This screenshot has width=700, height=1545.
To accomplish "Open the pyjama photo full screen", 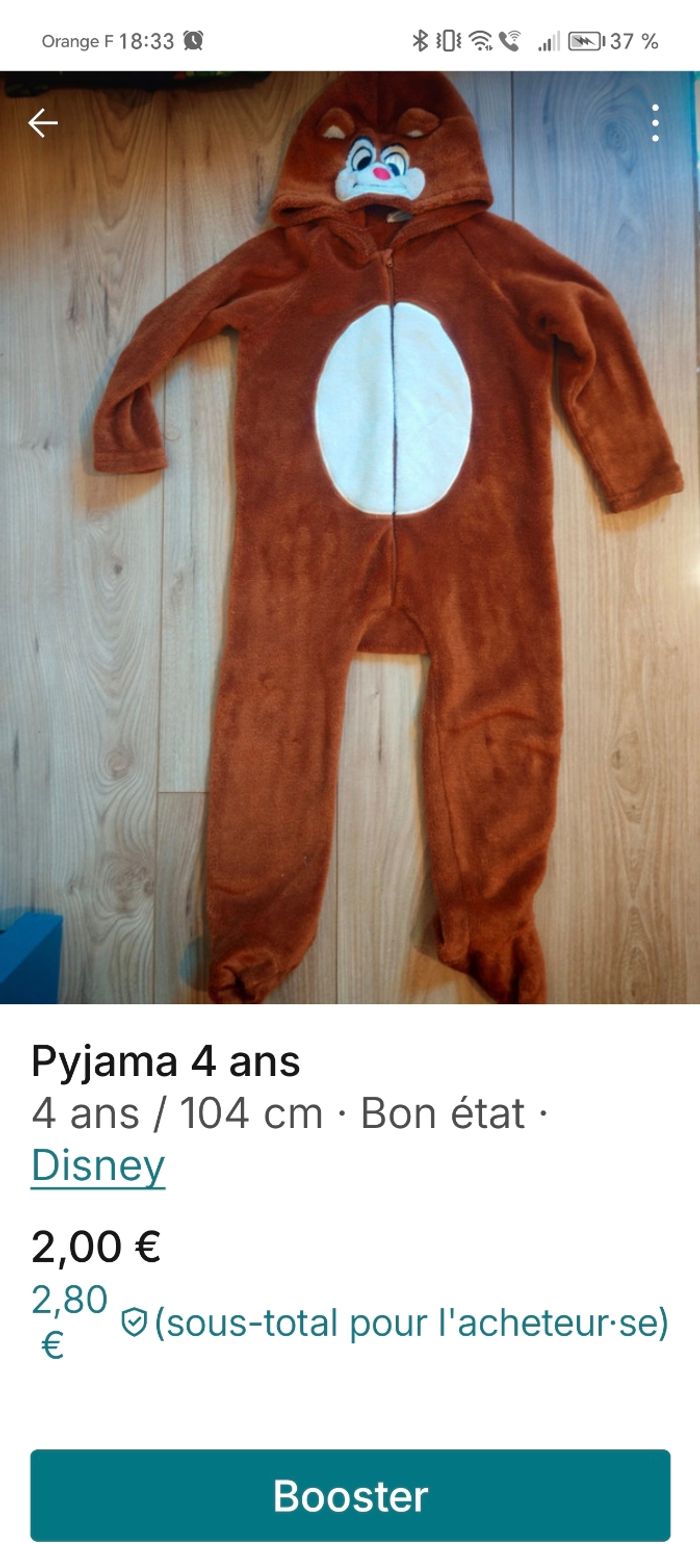I will point(350,540).
